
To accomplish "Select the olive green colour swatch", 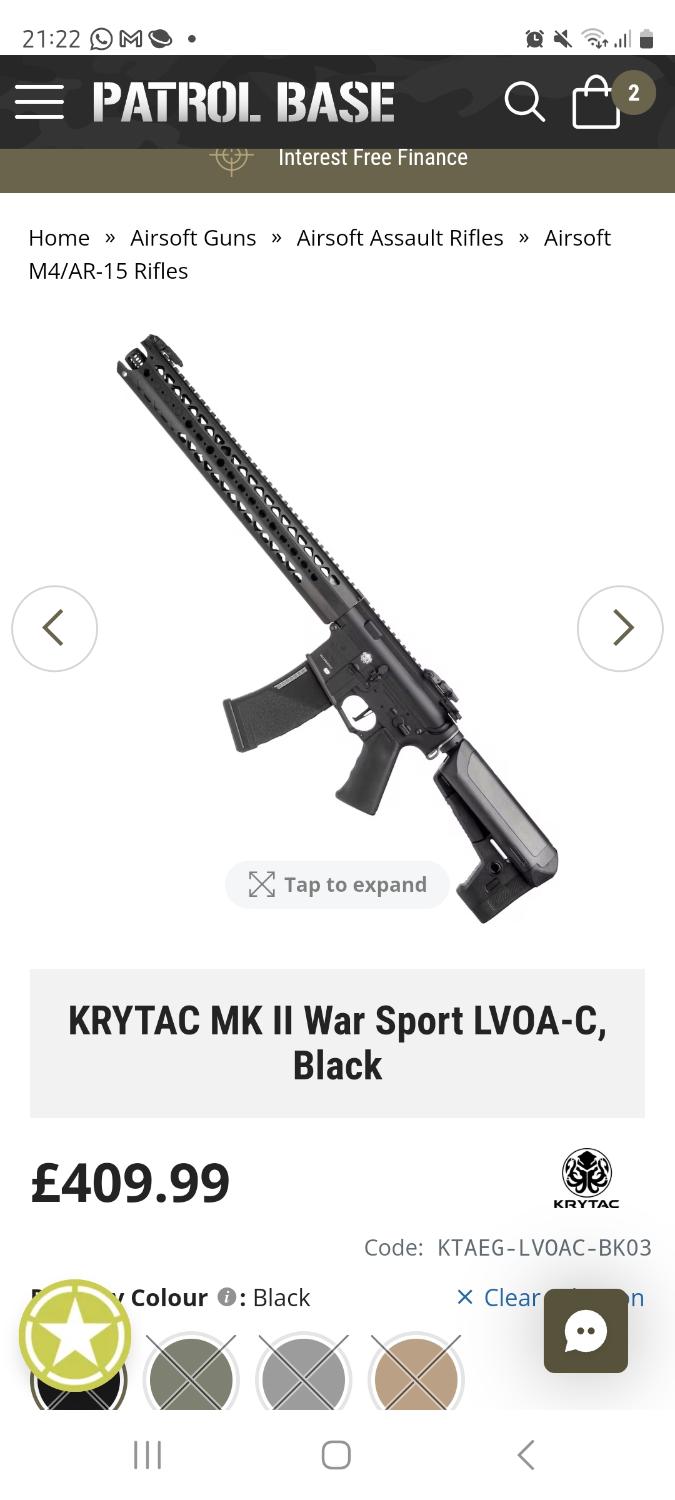I will [191, 1378].
